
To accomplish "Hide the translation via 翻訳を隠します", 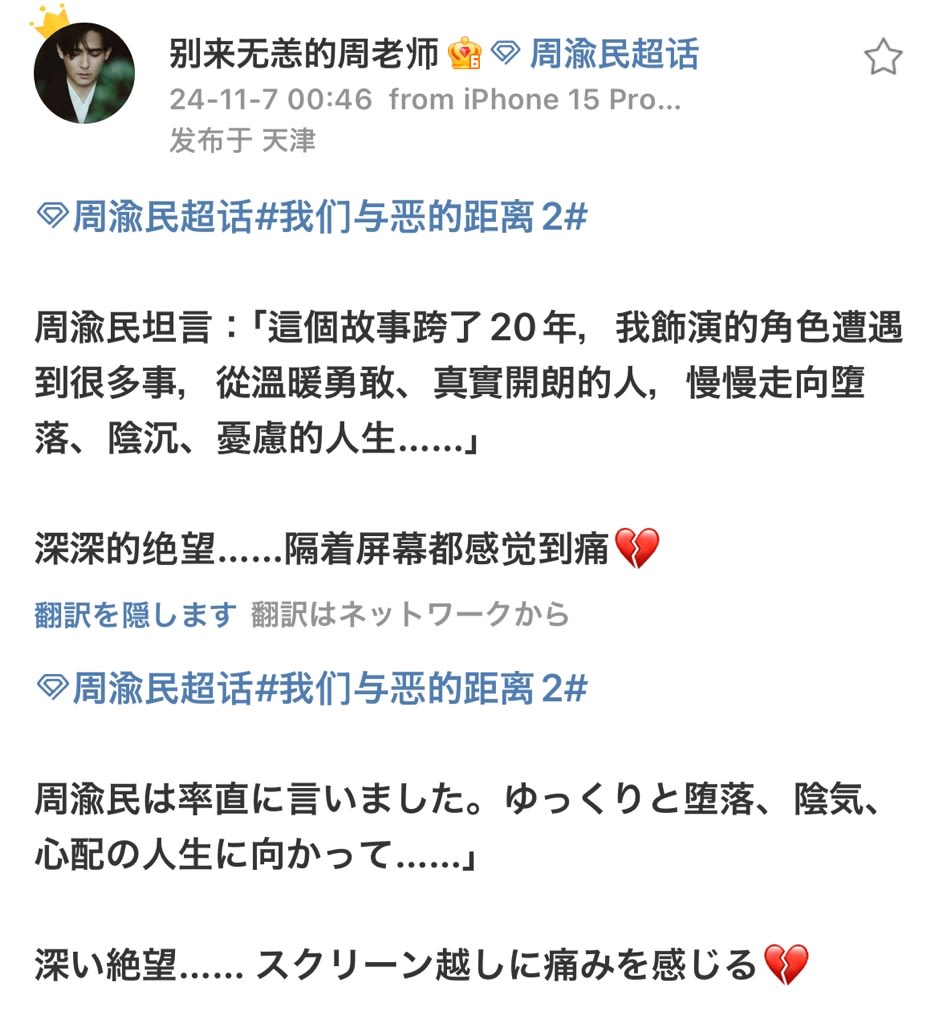I will tap(135, 614).
